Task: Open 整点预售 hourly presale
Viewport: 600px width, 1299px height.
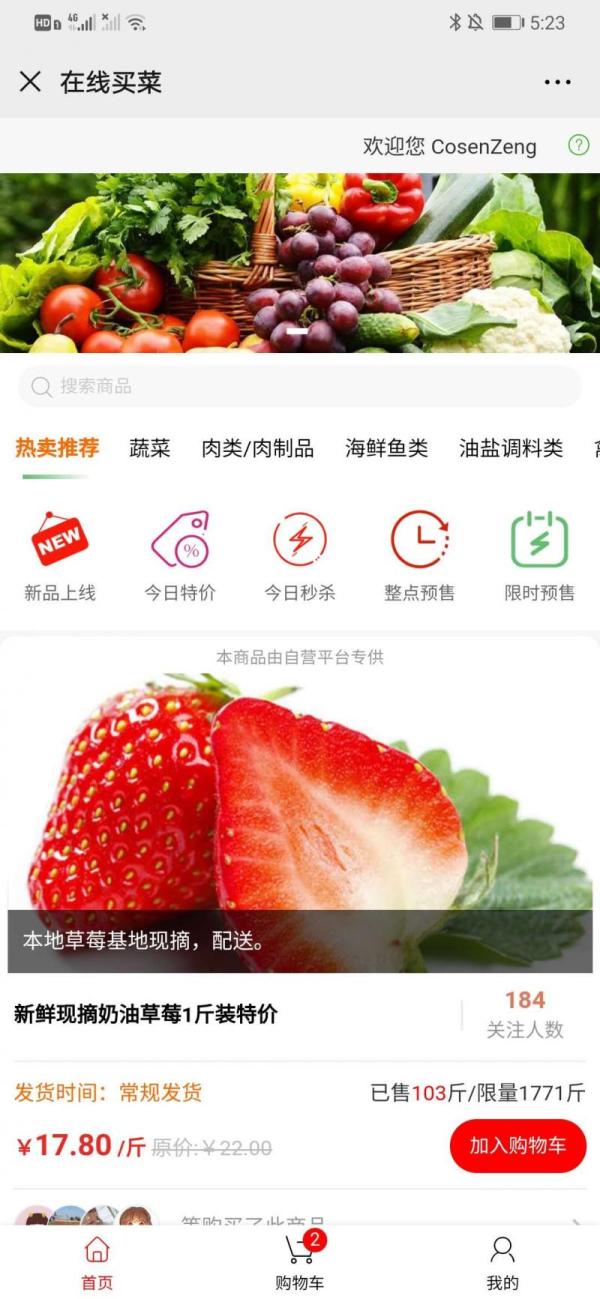Action: (420, 556)
